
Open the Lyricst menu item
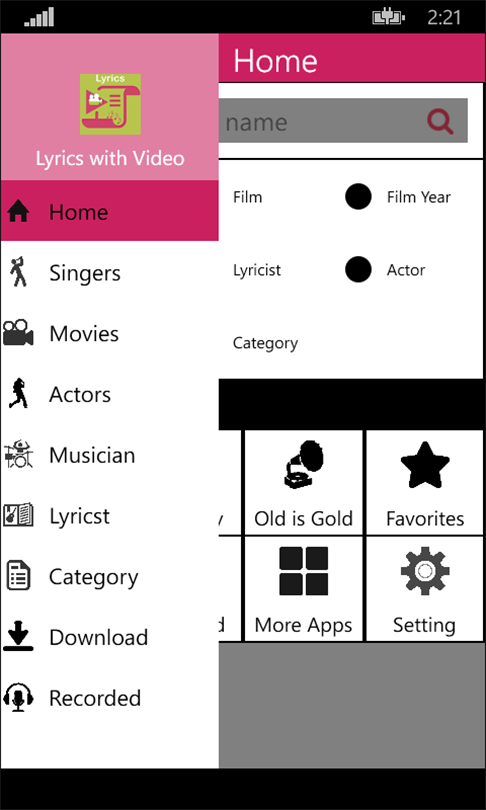(x=109, y=516)
